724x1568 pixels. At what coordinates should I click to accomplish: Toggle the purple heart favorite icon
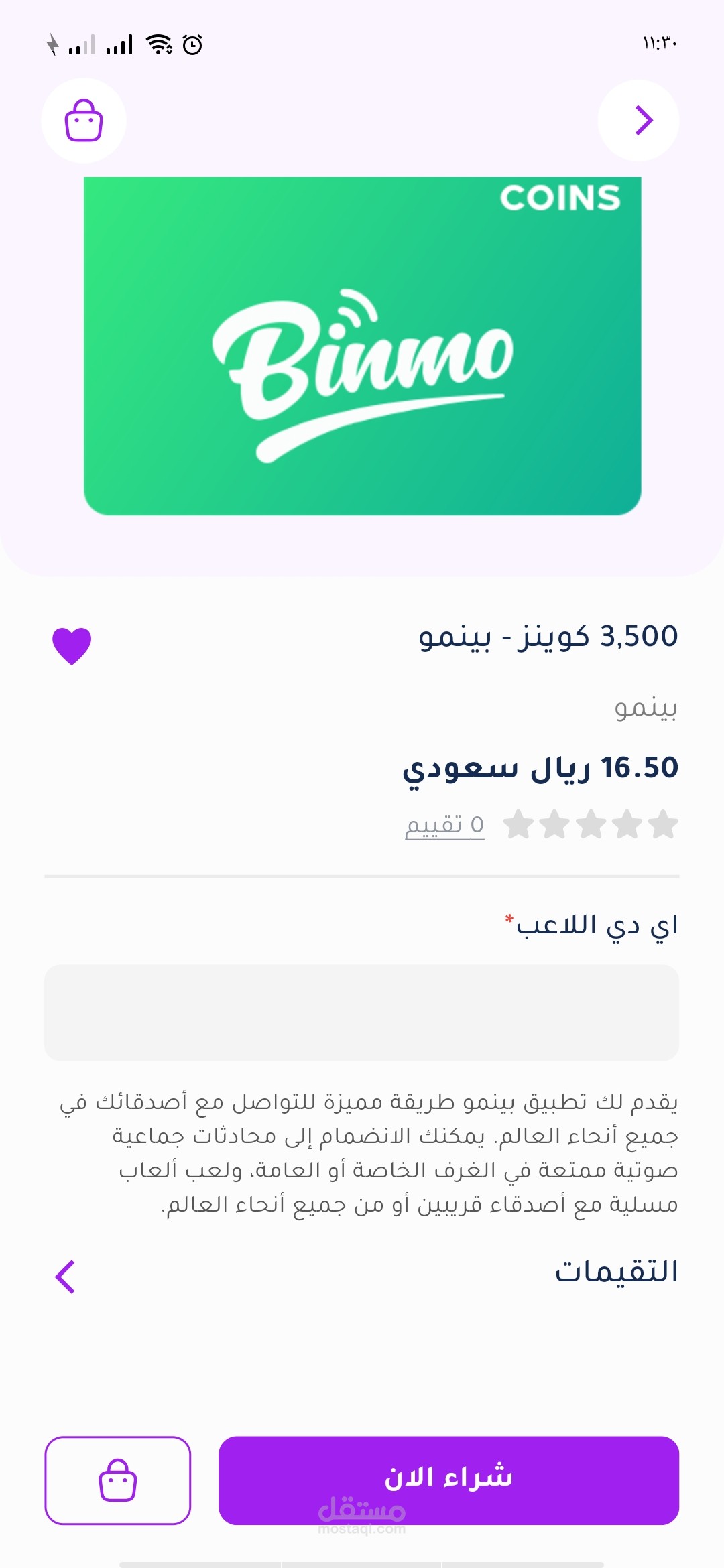(72, 645)
